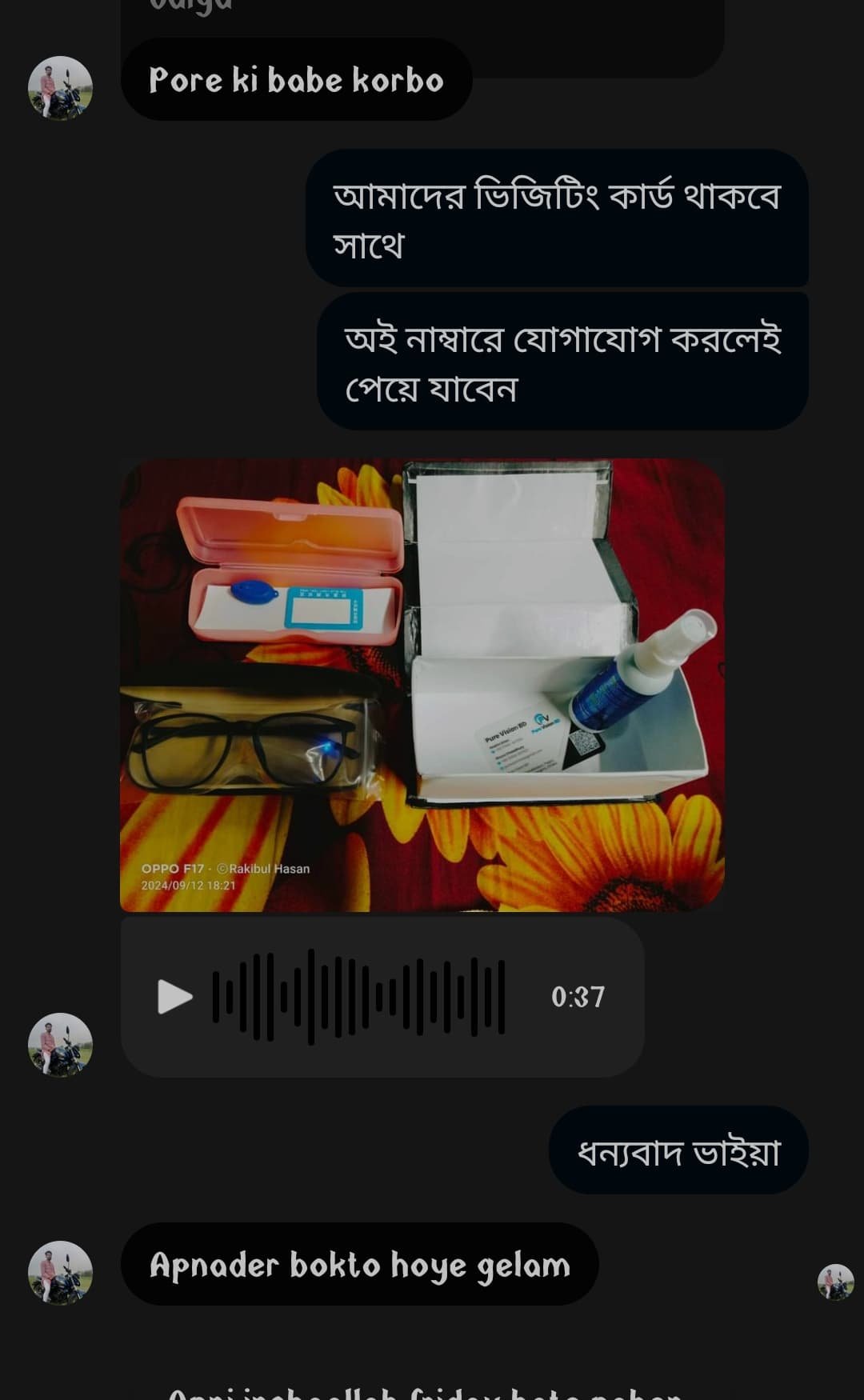Tap the voice message waveform
Screen dimensions: 864x1400
point(358,997)
